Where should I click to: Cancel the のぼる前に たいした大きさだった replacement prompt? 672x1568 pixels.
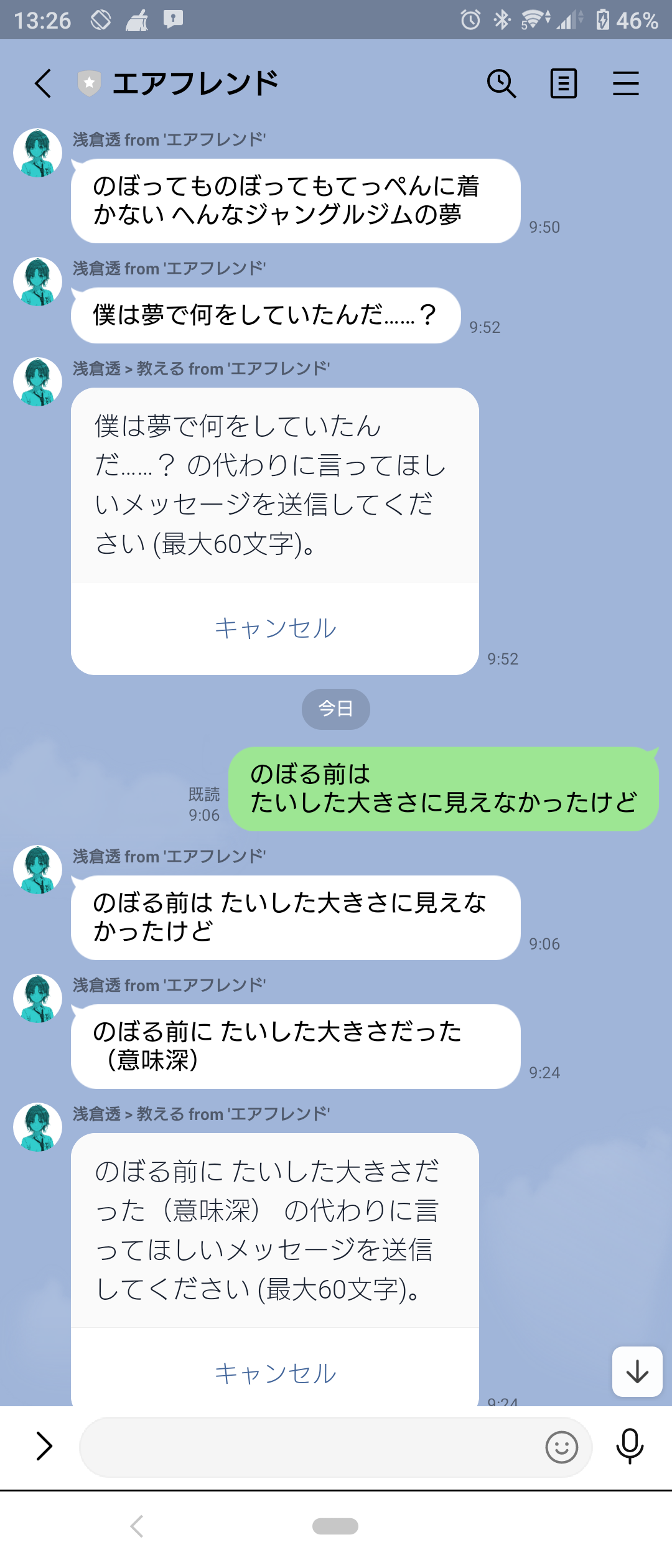point(275,1374)
